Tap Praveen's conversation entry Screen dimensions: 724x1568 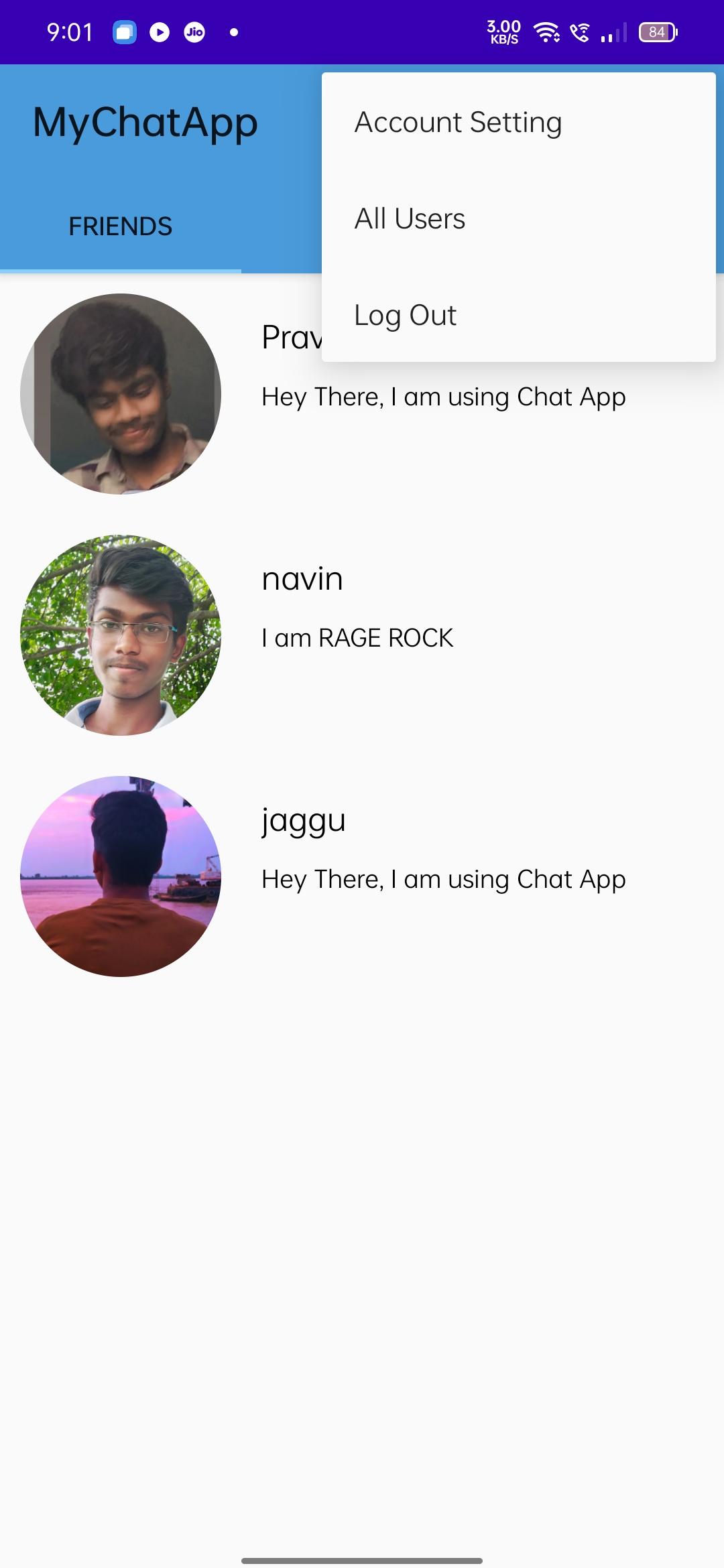pyautogui.click(x=362, y=395)
